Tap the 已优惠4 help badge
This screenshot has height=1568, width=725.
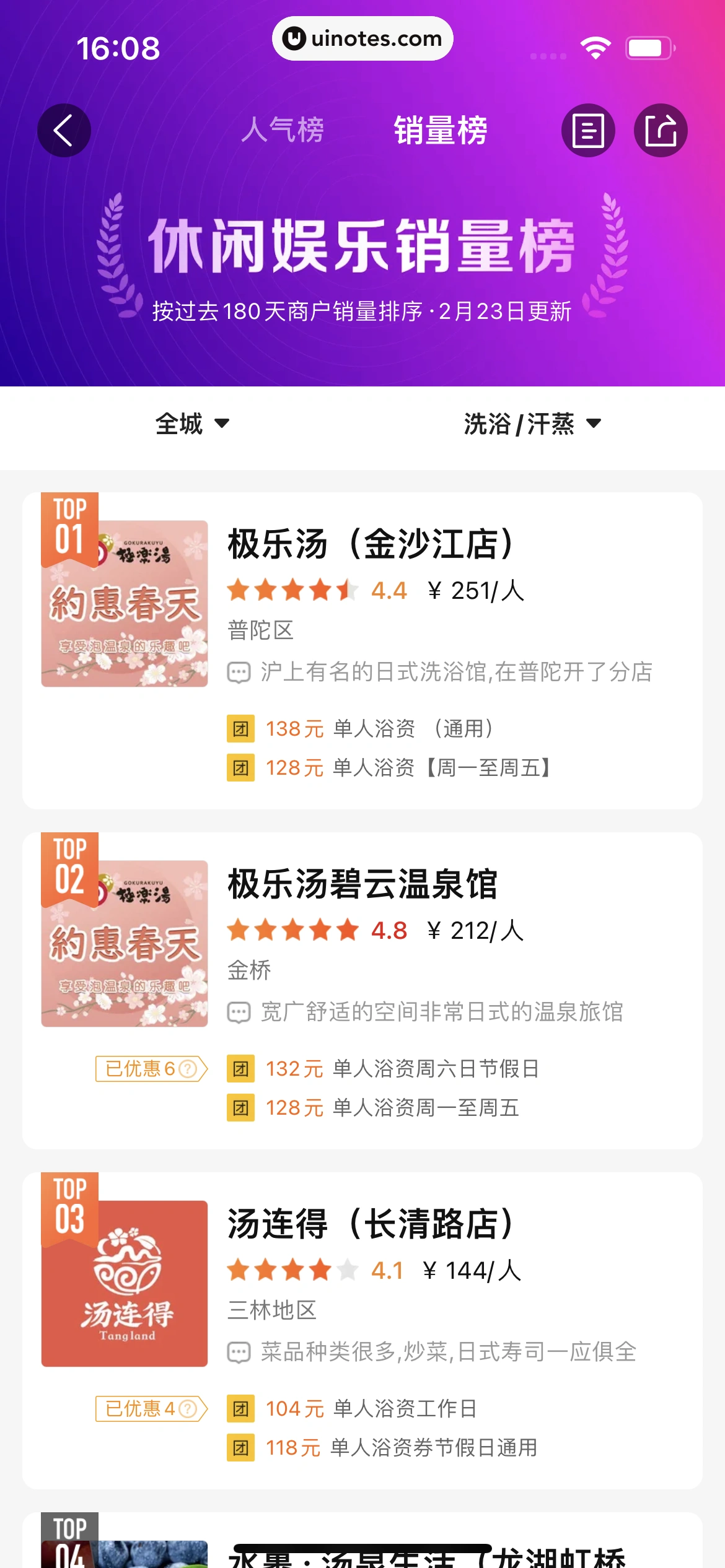pos(151,1409)
